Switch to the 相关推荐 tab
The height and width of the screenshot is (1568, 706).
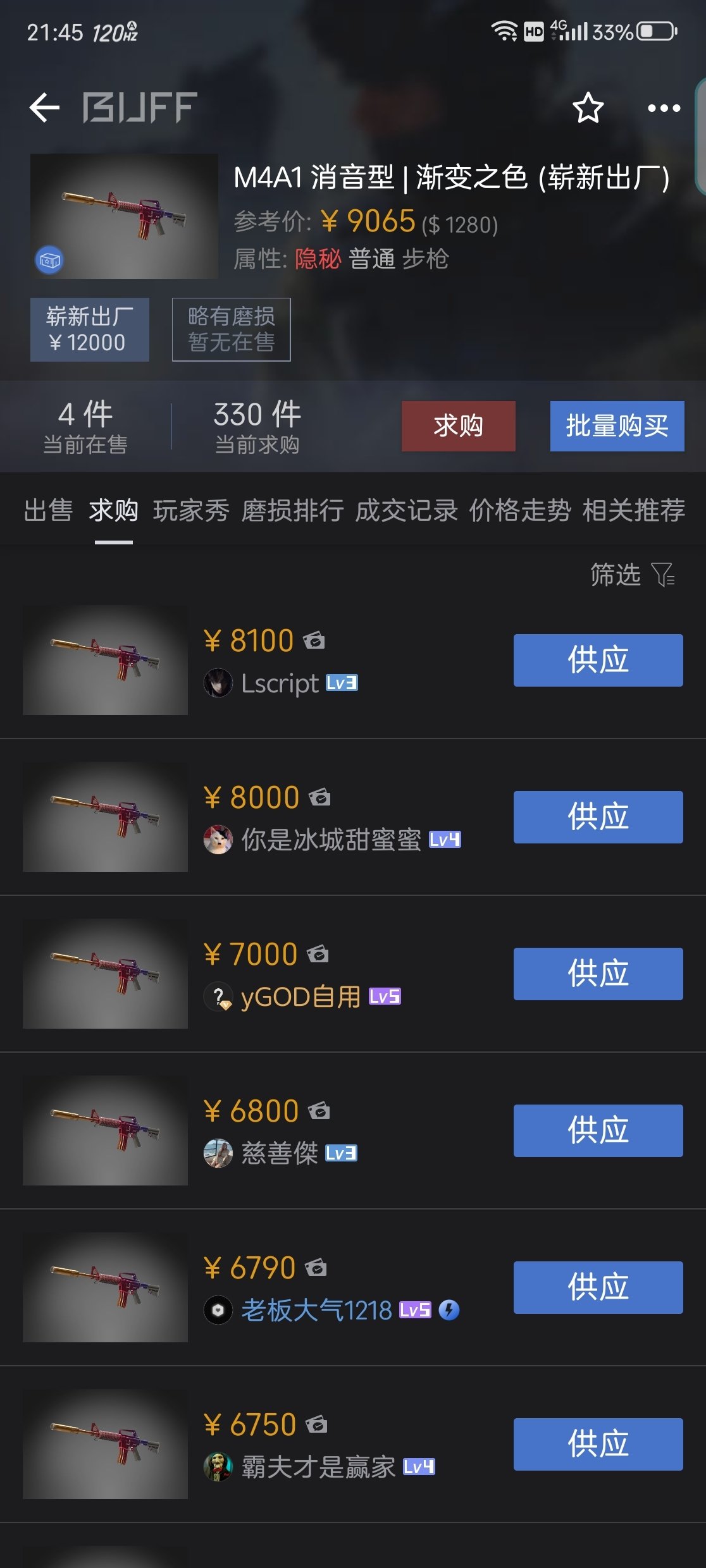pyautogui.click(x=633, y=510)
